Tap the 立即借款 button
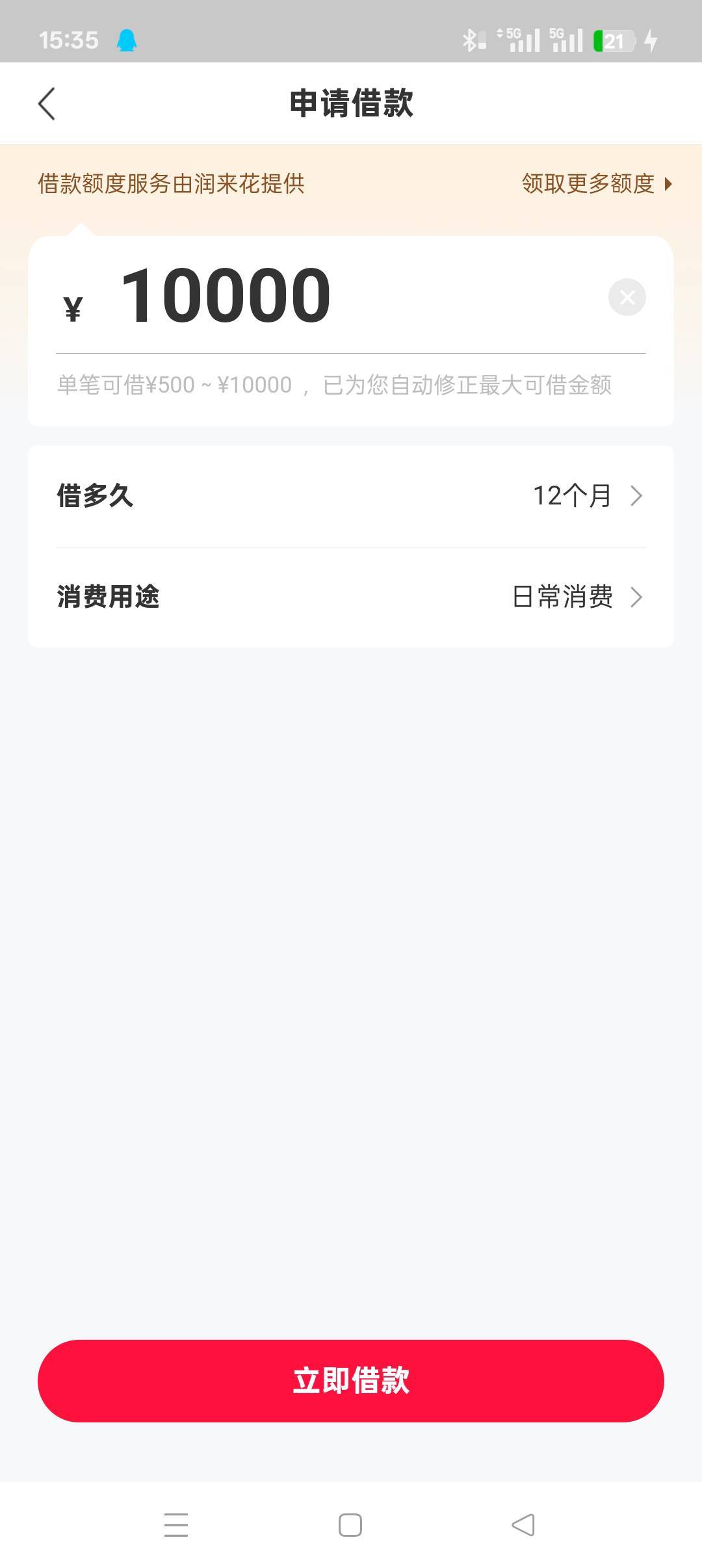 click(351, 1380)
